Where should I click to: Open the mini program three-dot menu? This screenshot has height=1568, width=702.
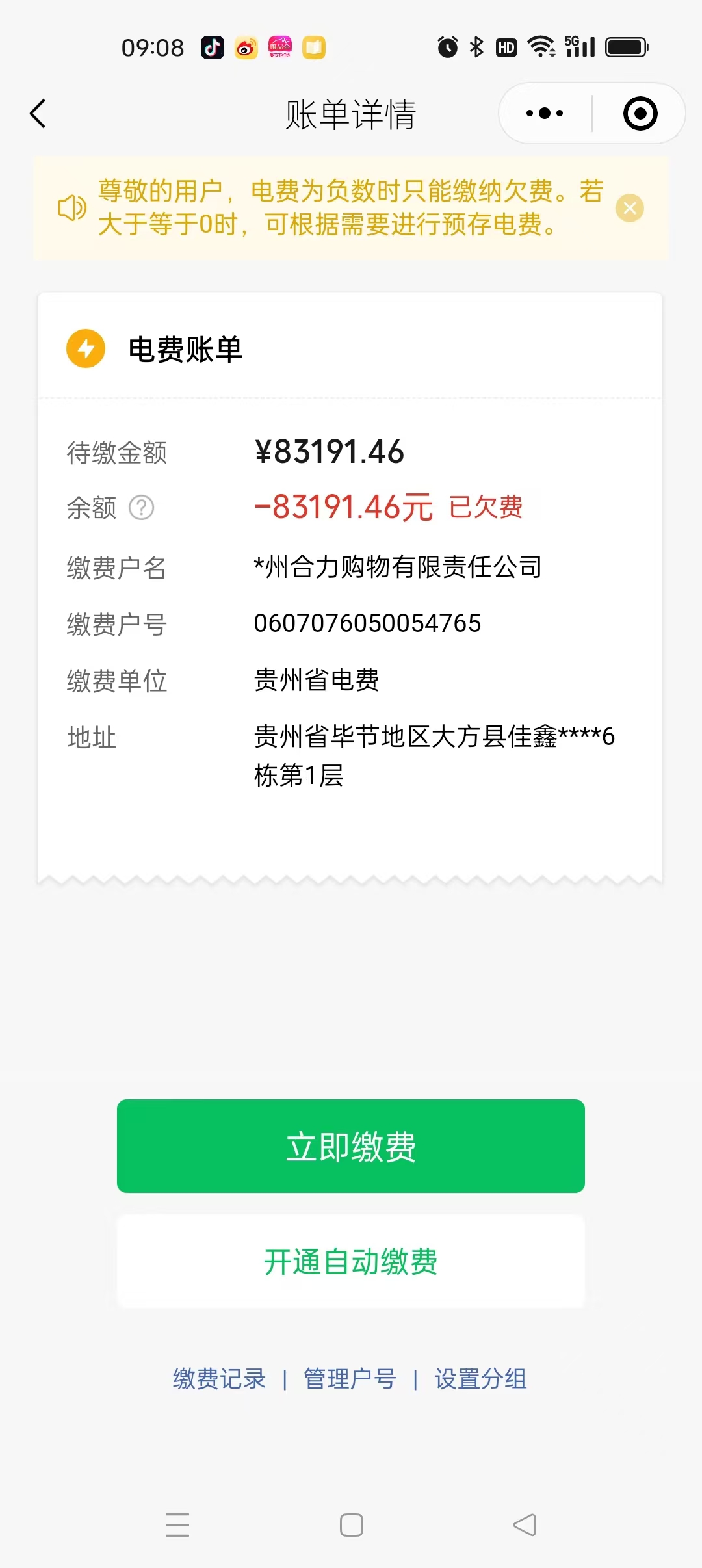pyautogui.click(x=545, y=114)
